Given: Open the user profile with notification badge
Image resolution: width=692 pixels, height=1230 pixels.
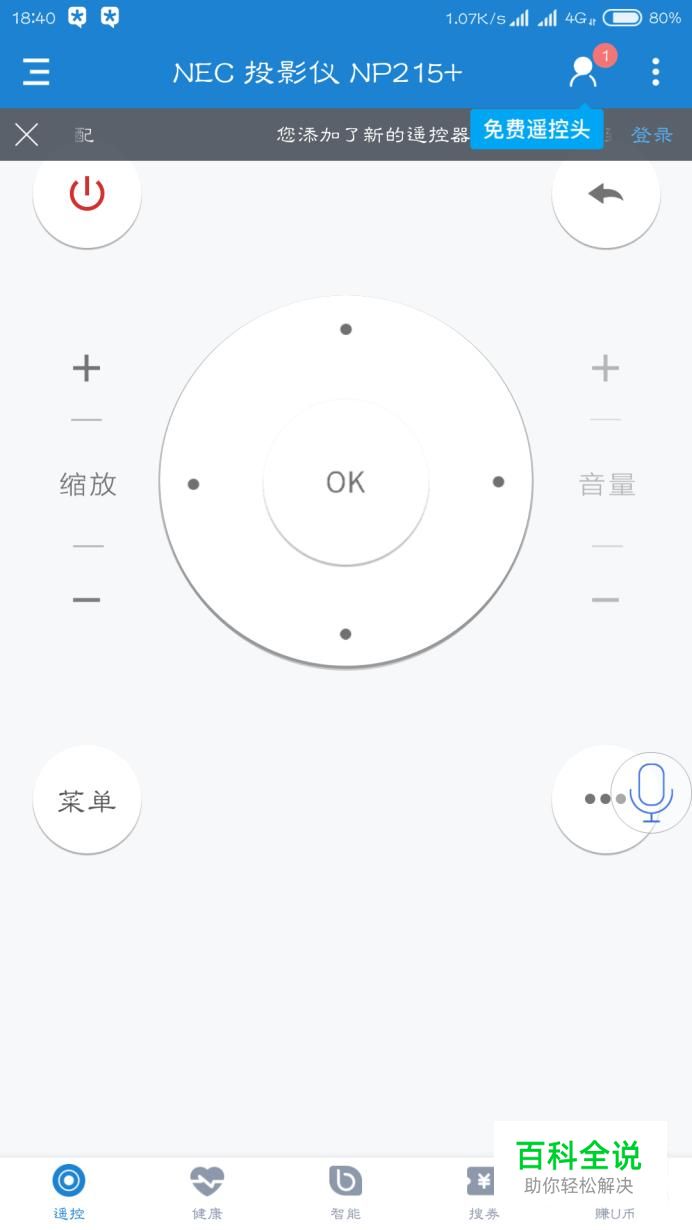Looking at the screenshot, I should point(583,72).
